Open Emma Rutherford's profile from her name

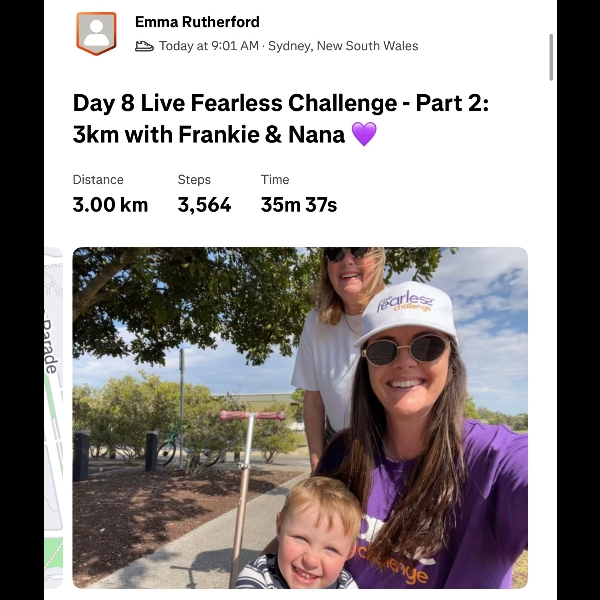(197, 22)
